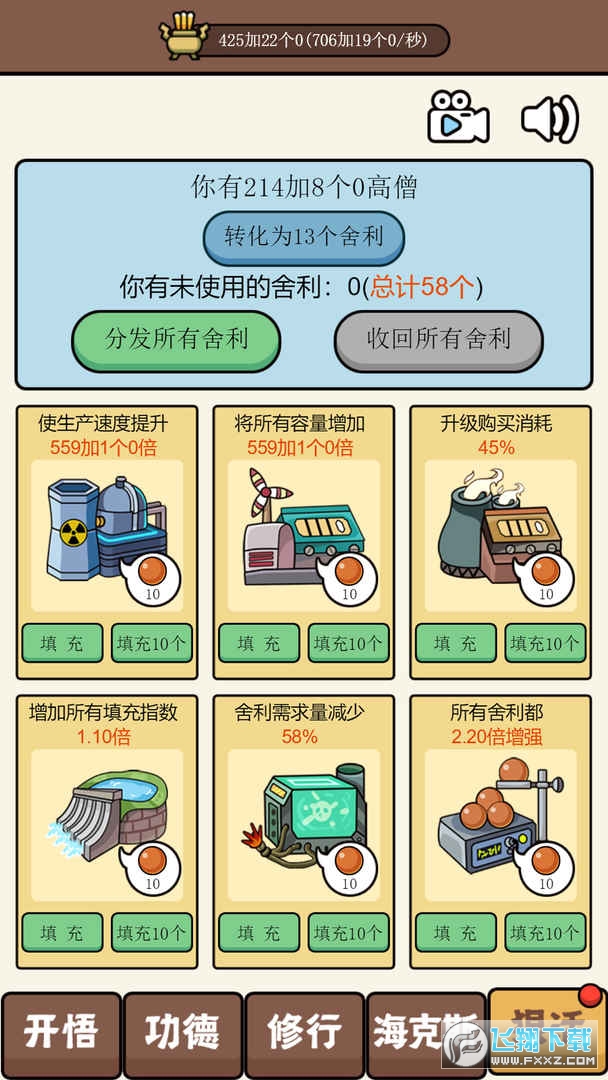Tap 填充 under 将所有容量增加
The image size is (608, 1080).
pos(259,644)
